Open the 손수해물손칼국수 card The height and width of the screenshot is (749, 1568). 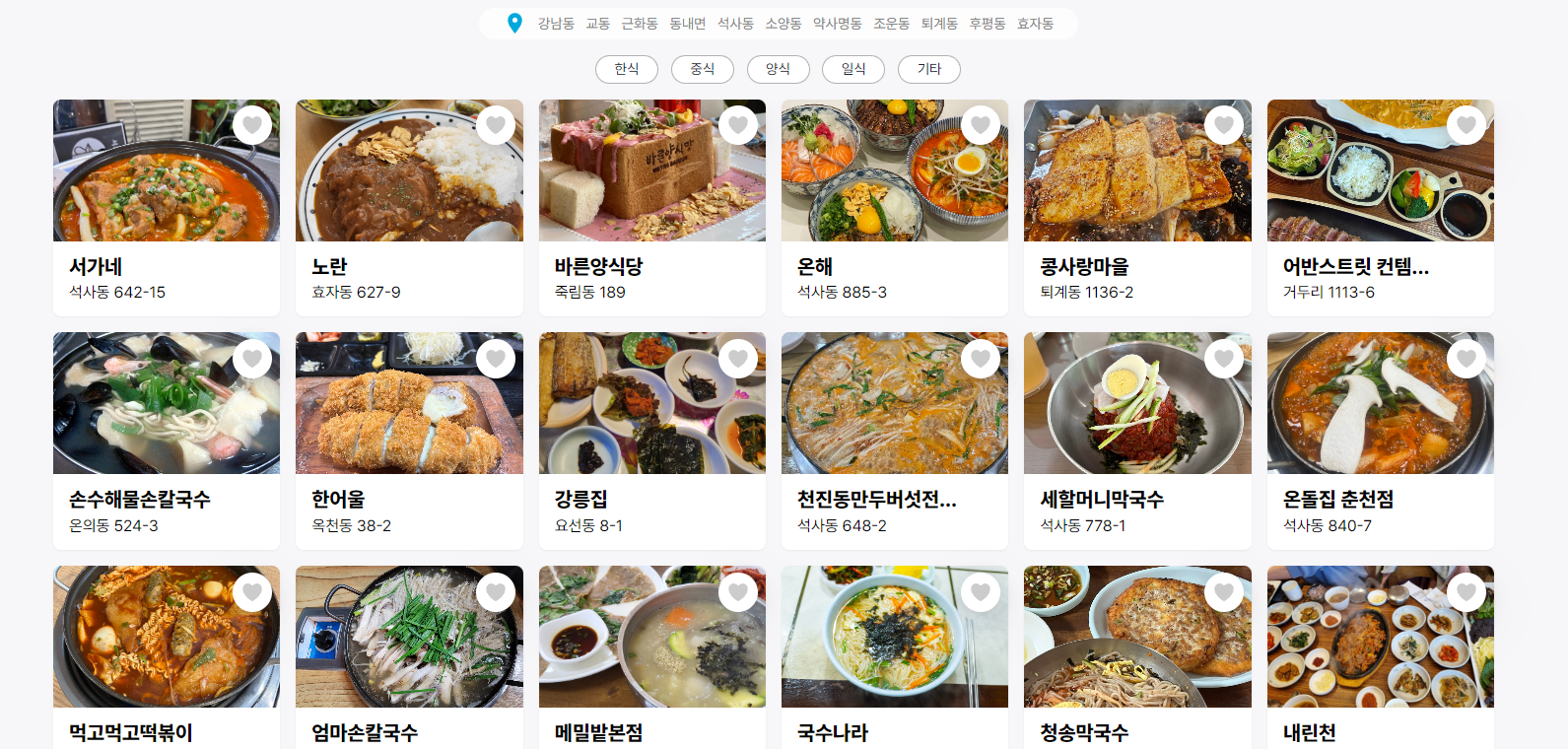[167, 441]
